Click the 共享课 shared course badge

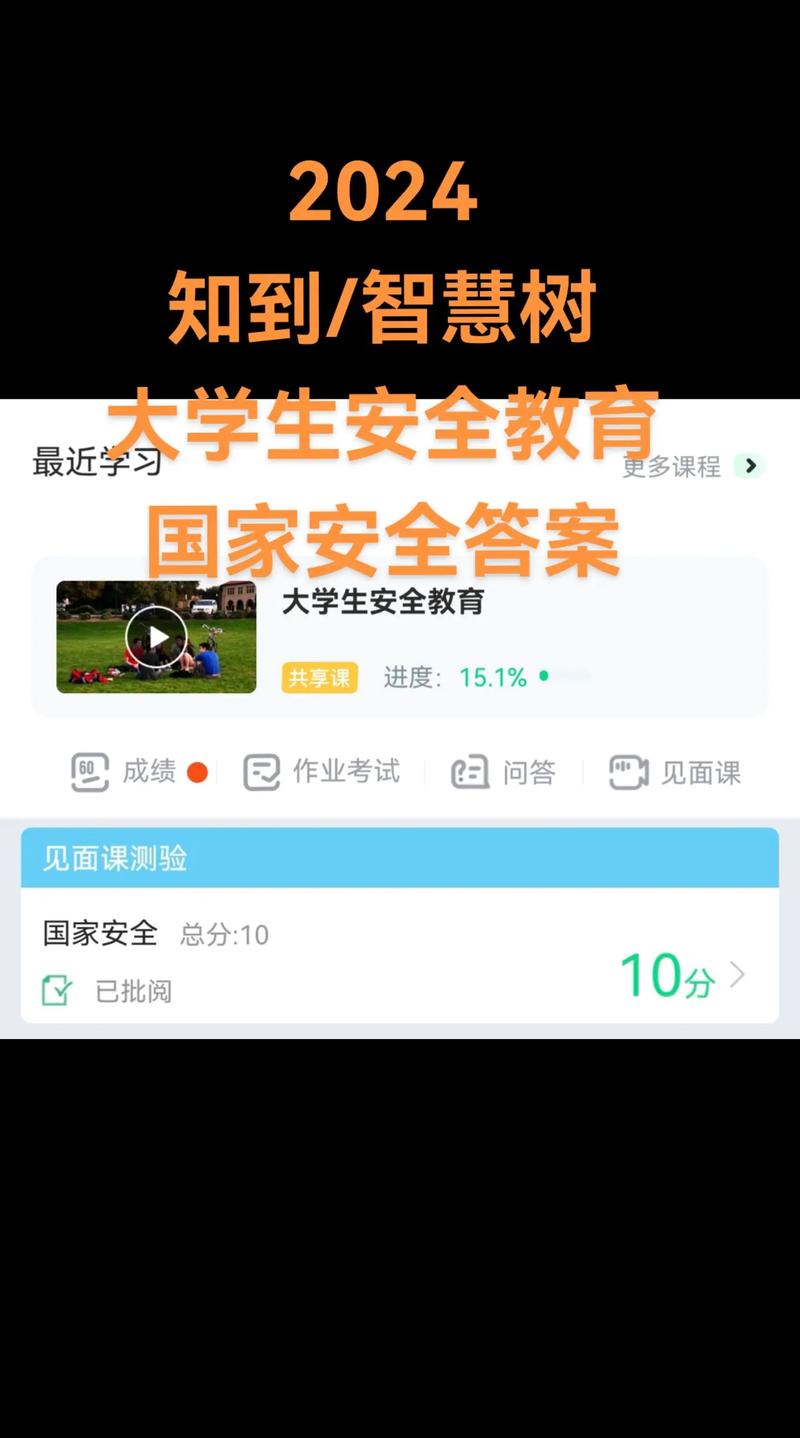click(320, 676)
